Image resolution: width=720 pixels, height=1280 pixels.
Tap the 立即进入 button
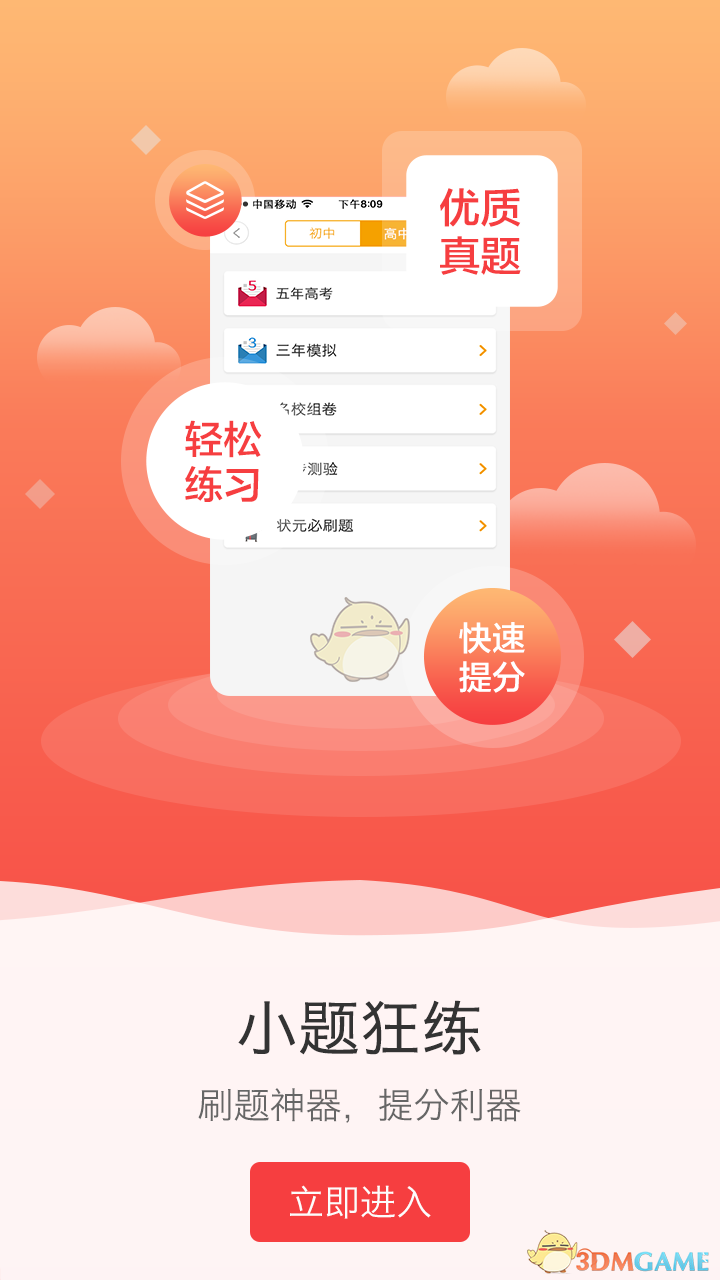tap(360, 1201)
